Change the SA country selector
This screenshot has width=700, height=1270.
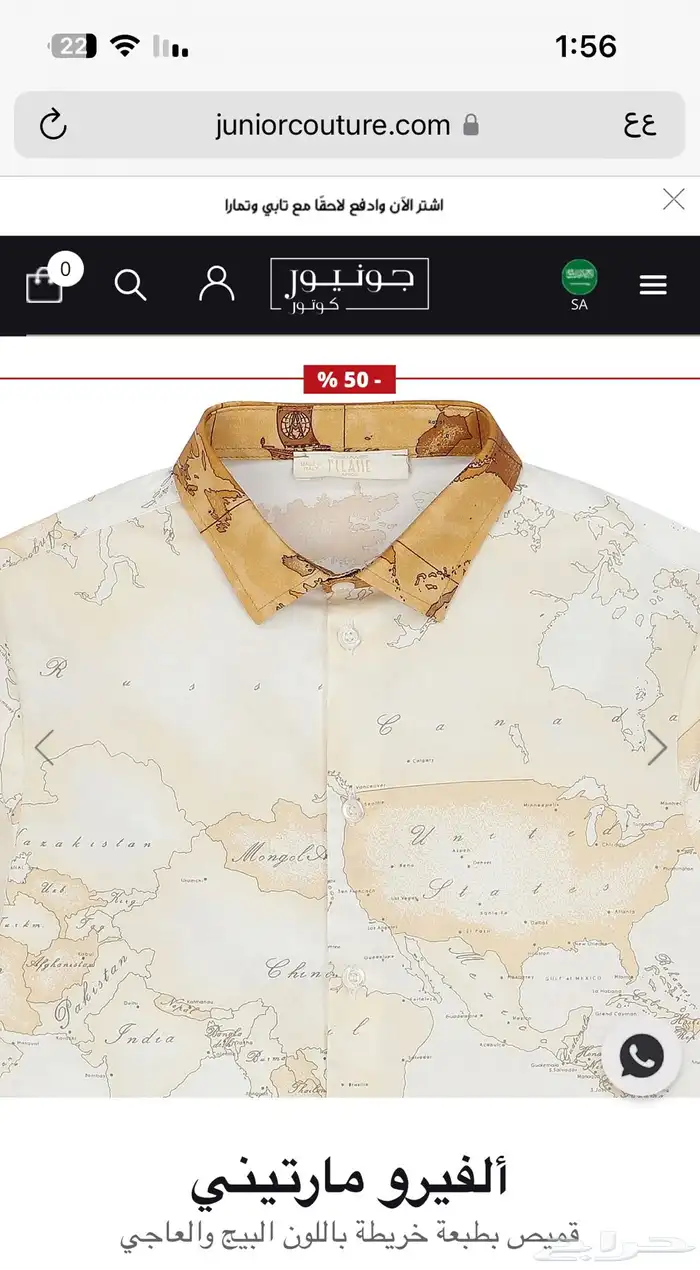coord(579,285)
